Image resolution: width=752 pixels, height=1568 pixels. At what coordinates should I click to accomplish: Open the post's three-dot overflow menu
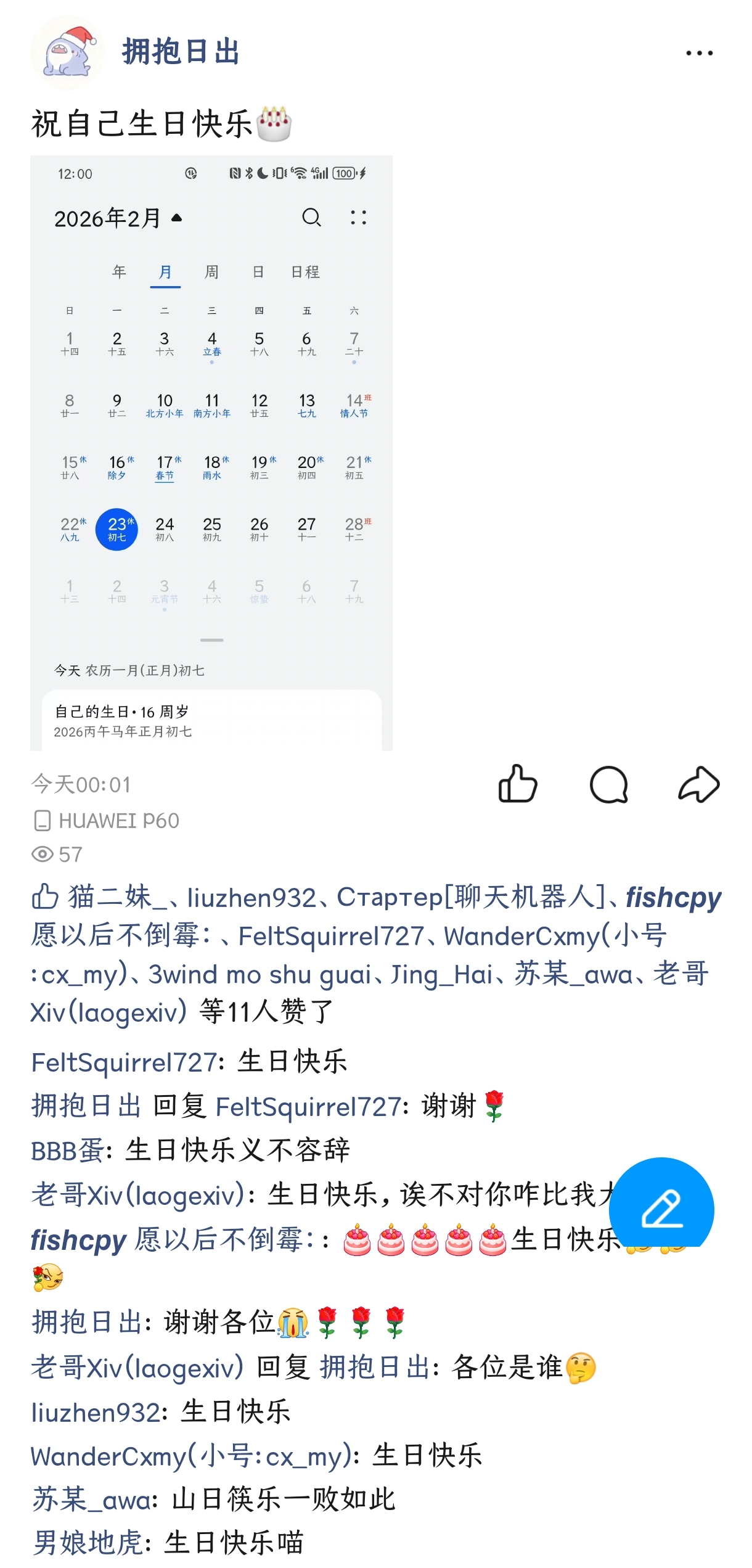(699, 54)
